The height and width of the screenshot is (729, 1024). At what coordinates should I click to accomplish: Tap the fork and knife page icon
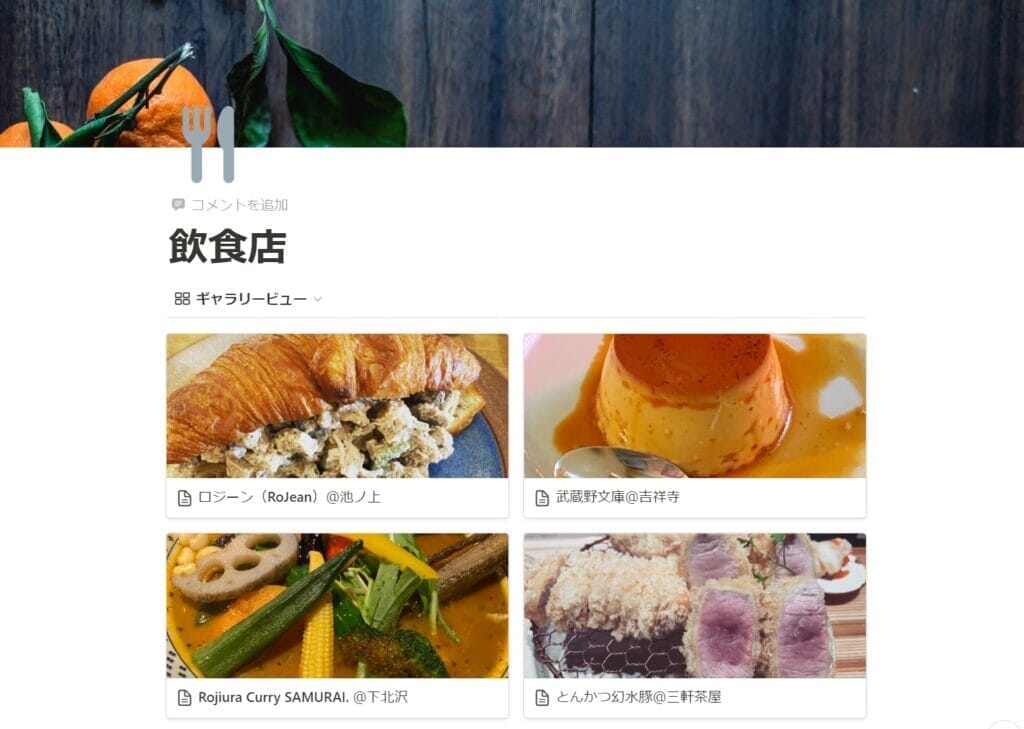tap(211, 144)
